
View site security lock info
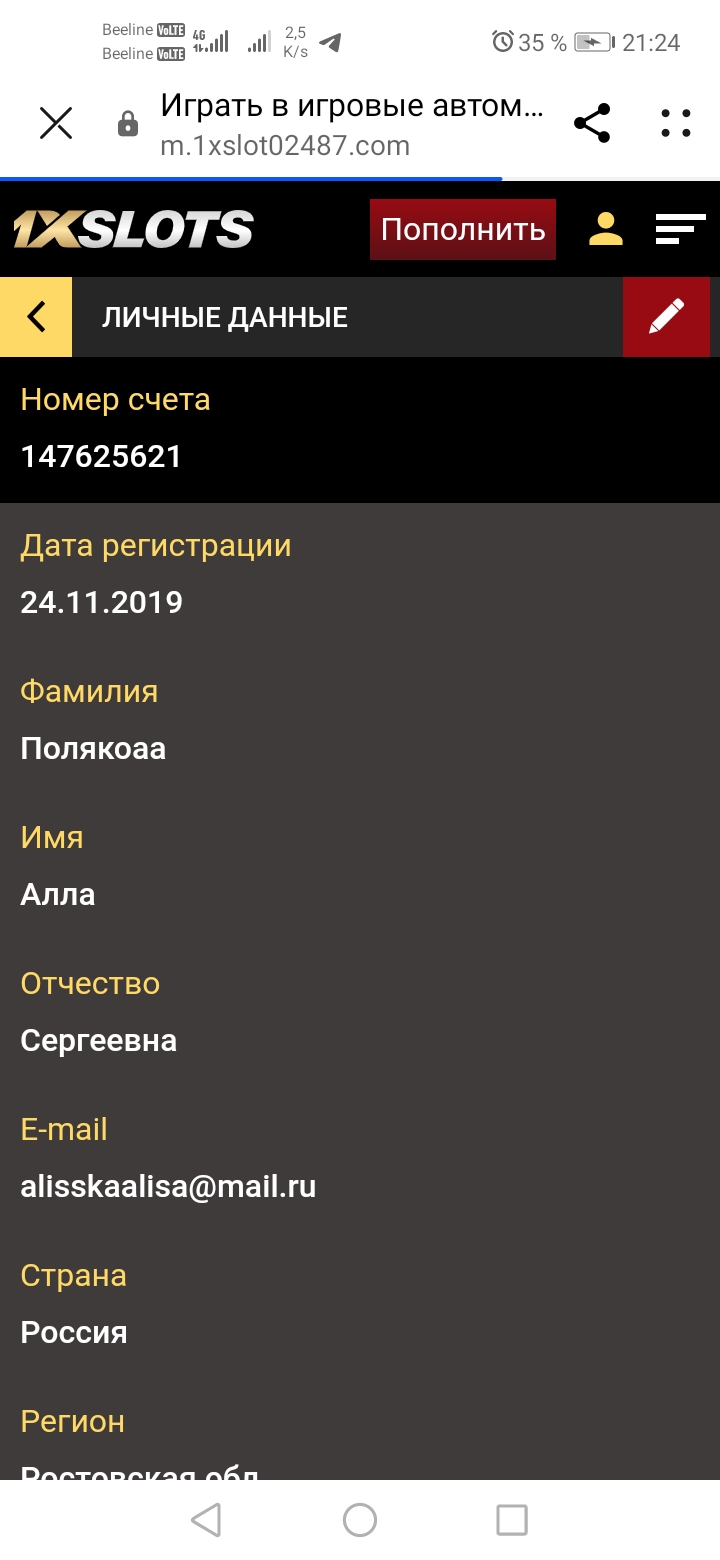(128, 125)
